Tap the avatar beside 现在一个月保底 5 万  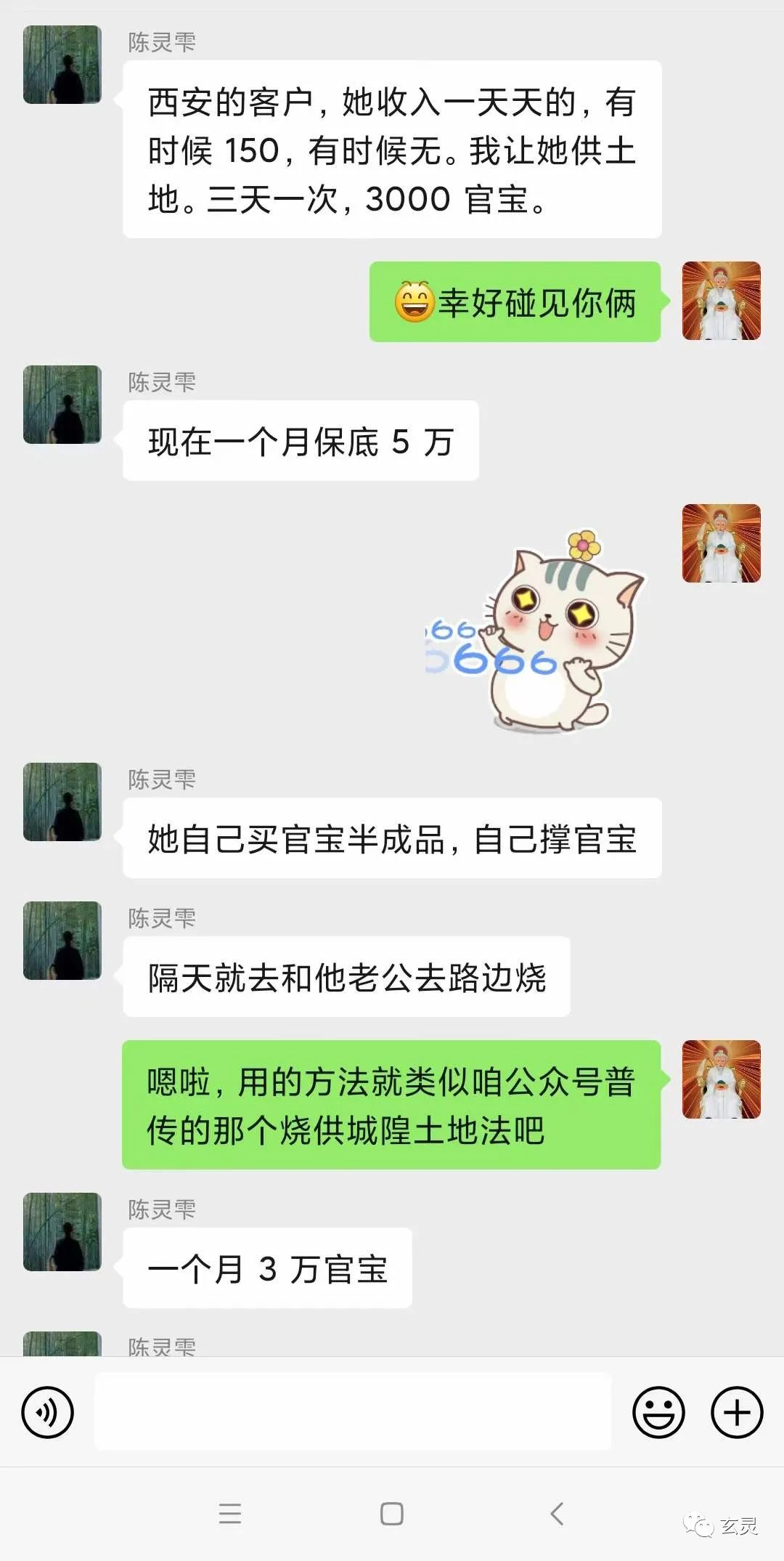coord(62,405)
